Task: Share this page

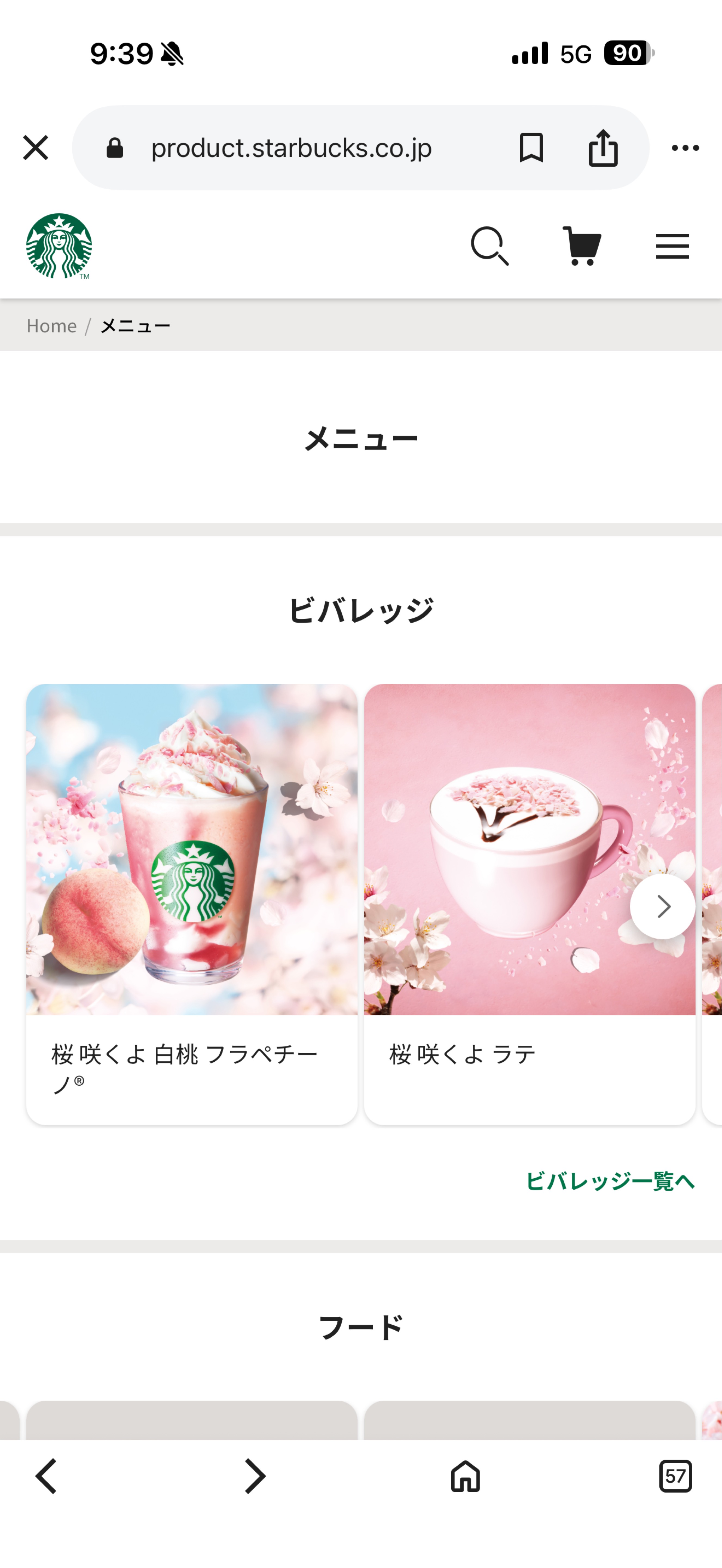Action: click(603, 148)
